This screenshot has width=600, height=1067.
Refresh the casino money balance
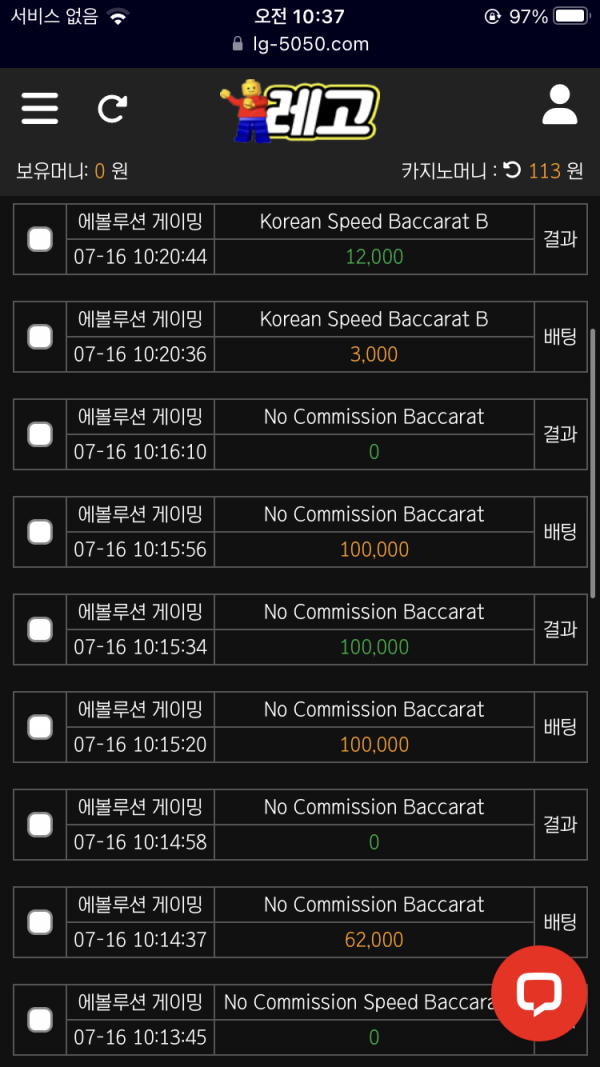(x=512, y=170)
